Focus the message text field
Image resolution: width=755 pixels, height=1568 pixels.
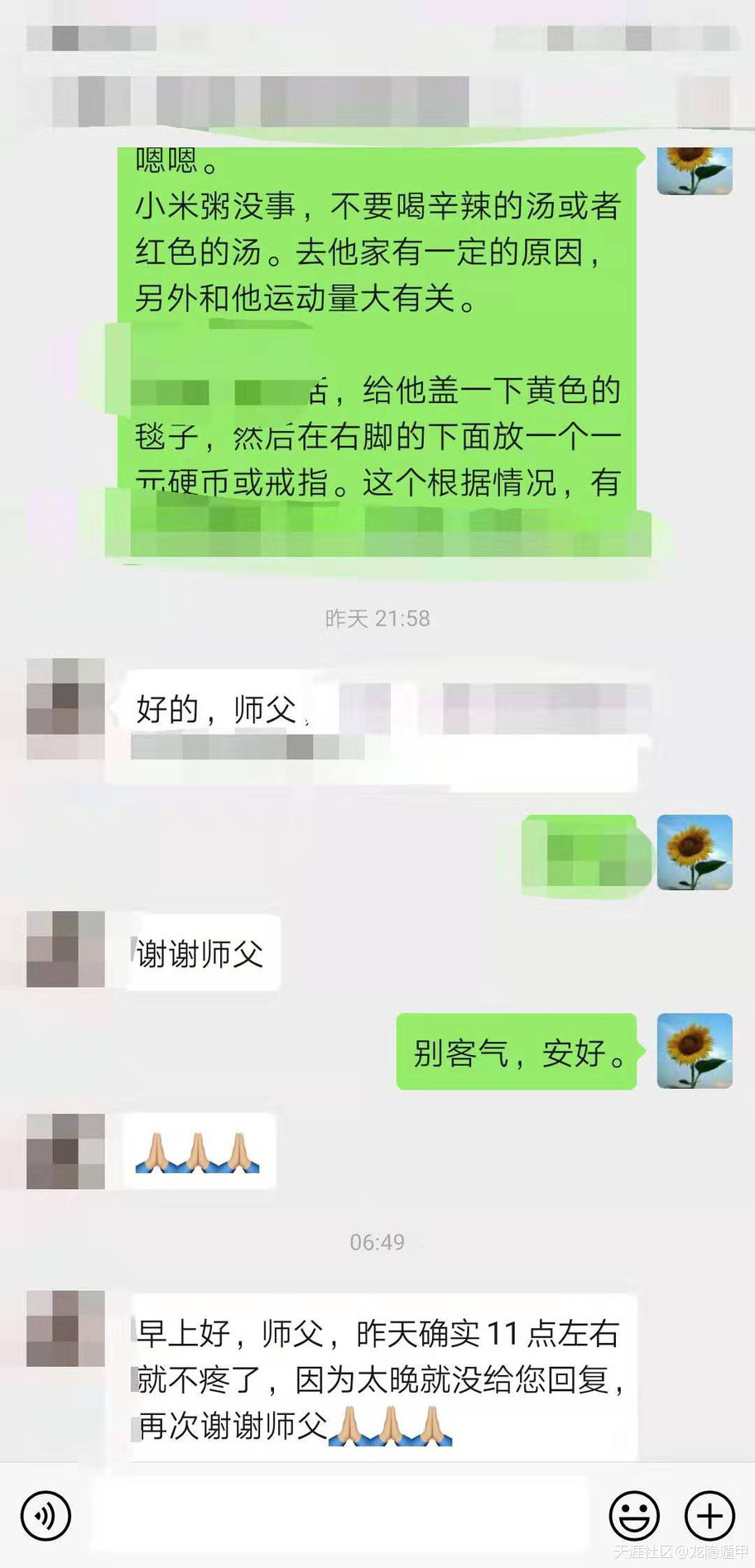coord(339,1516)
